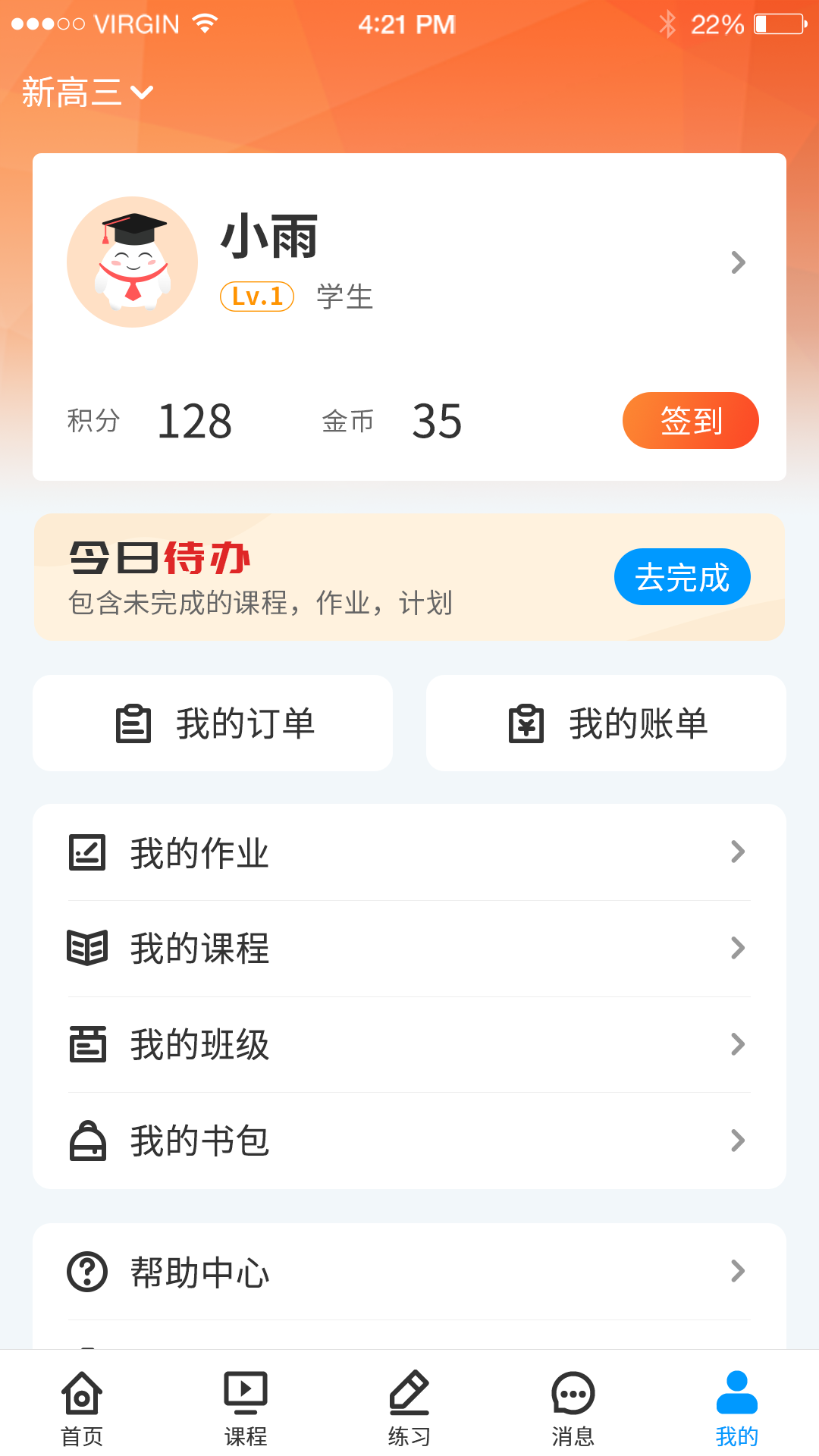
Task: Expand the profile card chevron arrow
Action: pos(736,263)
